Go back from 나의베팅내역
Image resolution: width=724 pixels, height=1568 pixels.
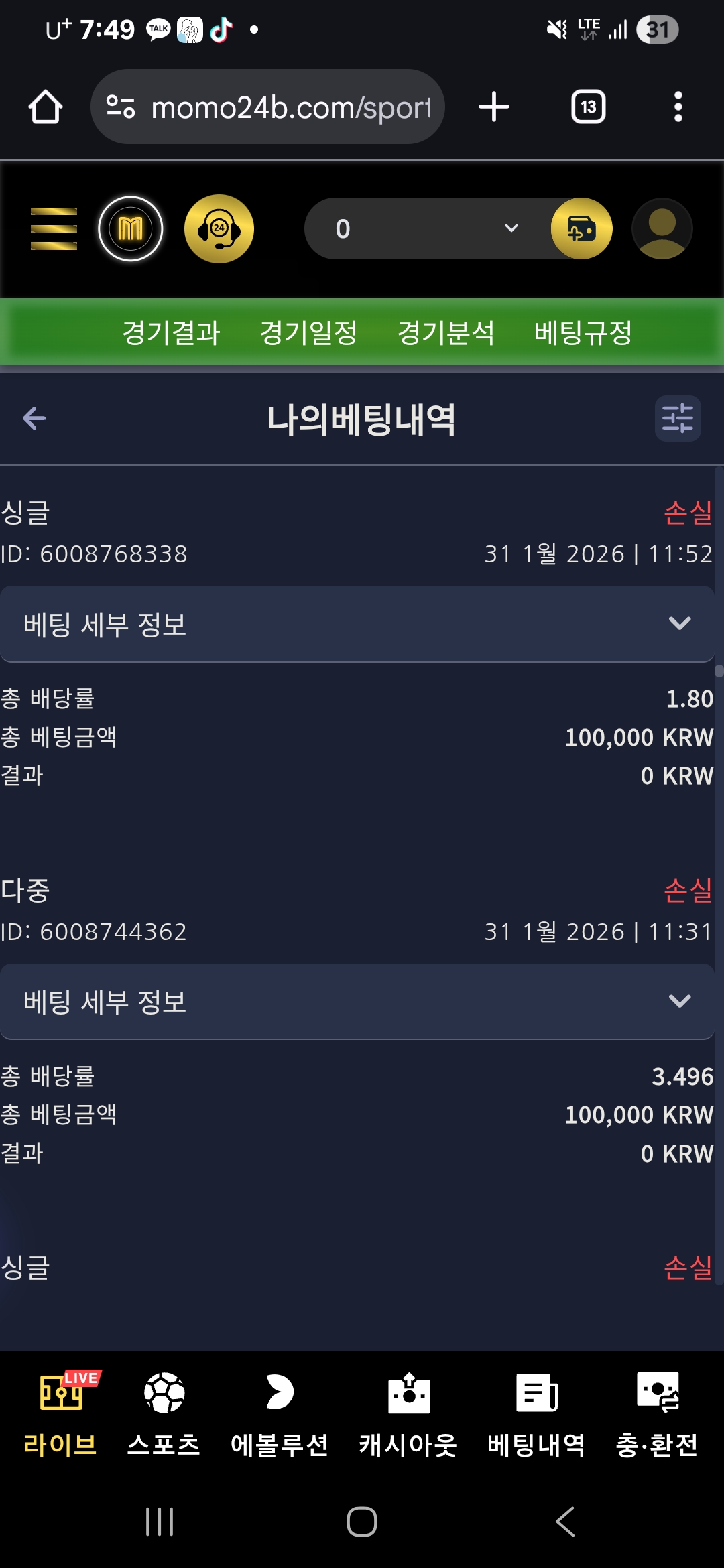point(34,419)
